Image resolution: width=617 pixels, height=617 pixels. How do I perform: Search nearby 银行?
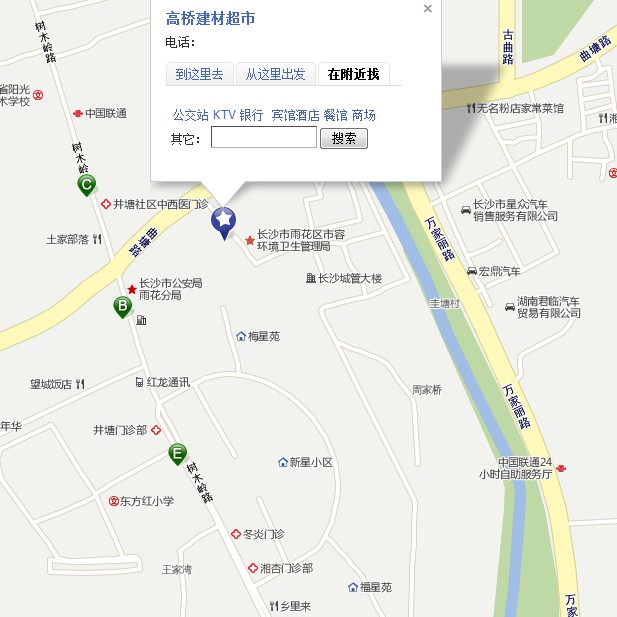251,115
